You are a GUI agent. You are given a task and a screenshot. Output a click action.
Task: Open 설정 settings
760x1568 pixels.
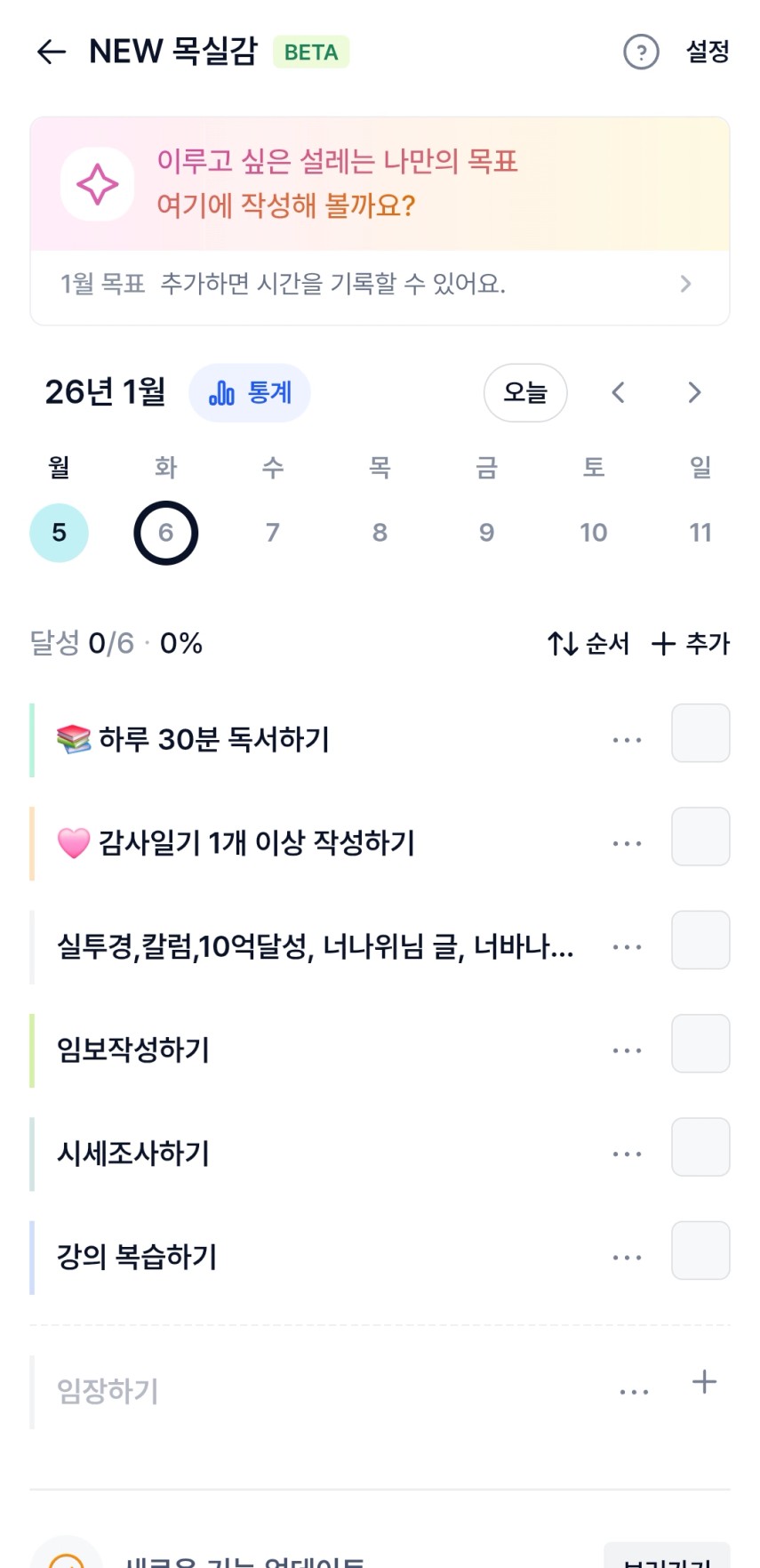pos(708,52)
